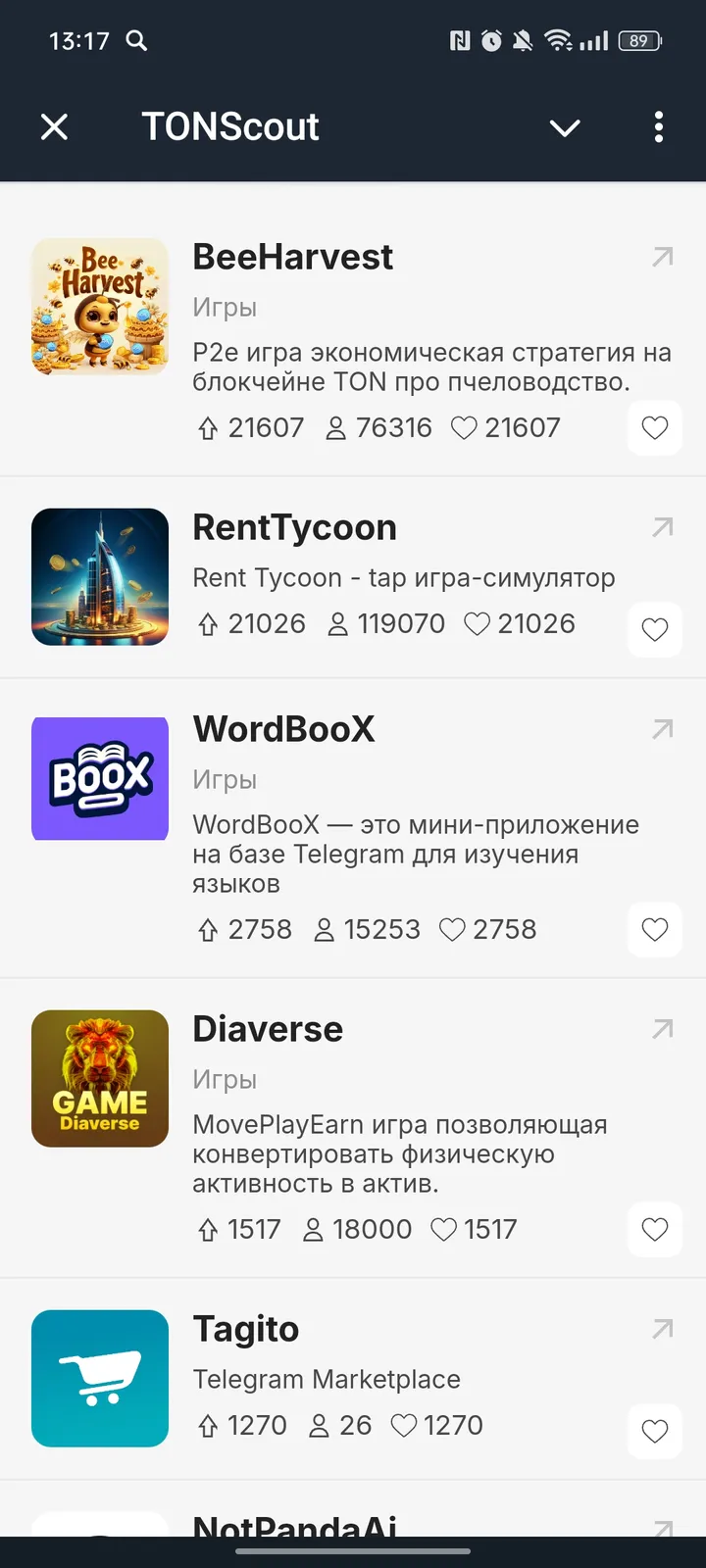
Task: Open the WordBooX listing by its name
Action: (283, 729)
